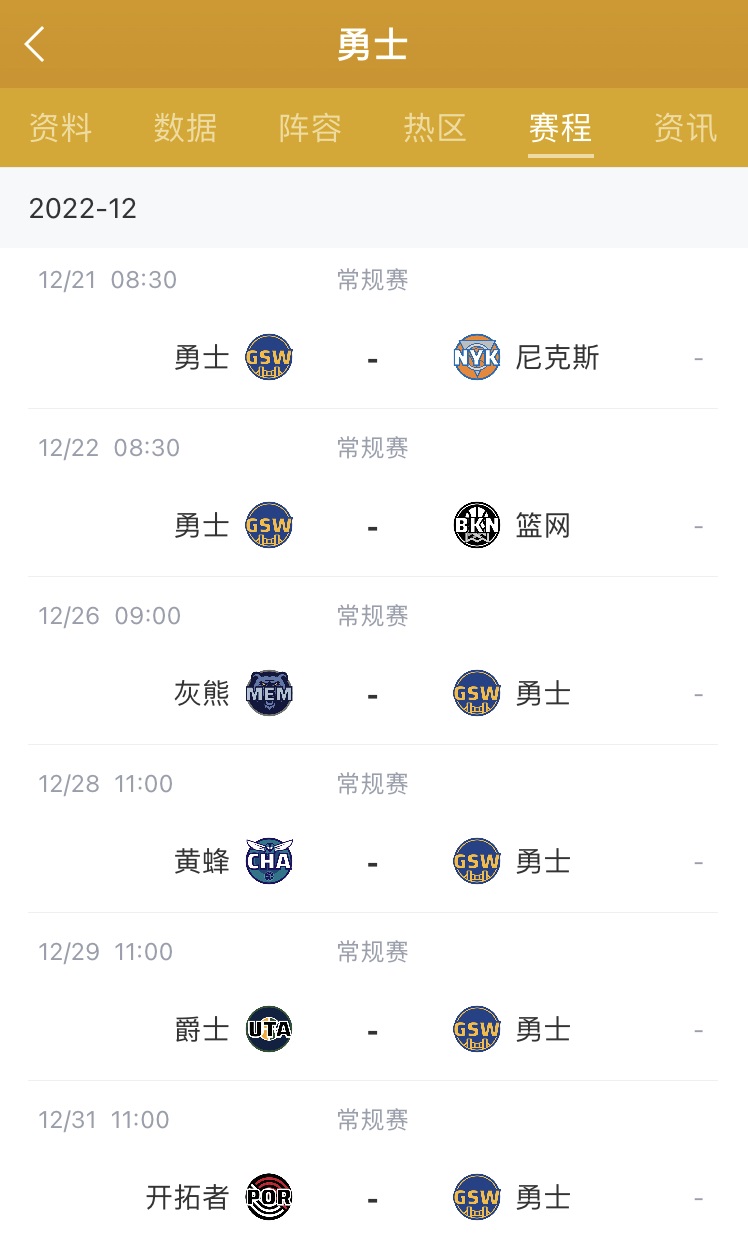Screen dimensions: 748x1247
Task: Switch to the 资料 tab
Action: 61,128
